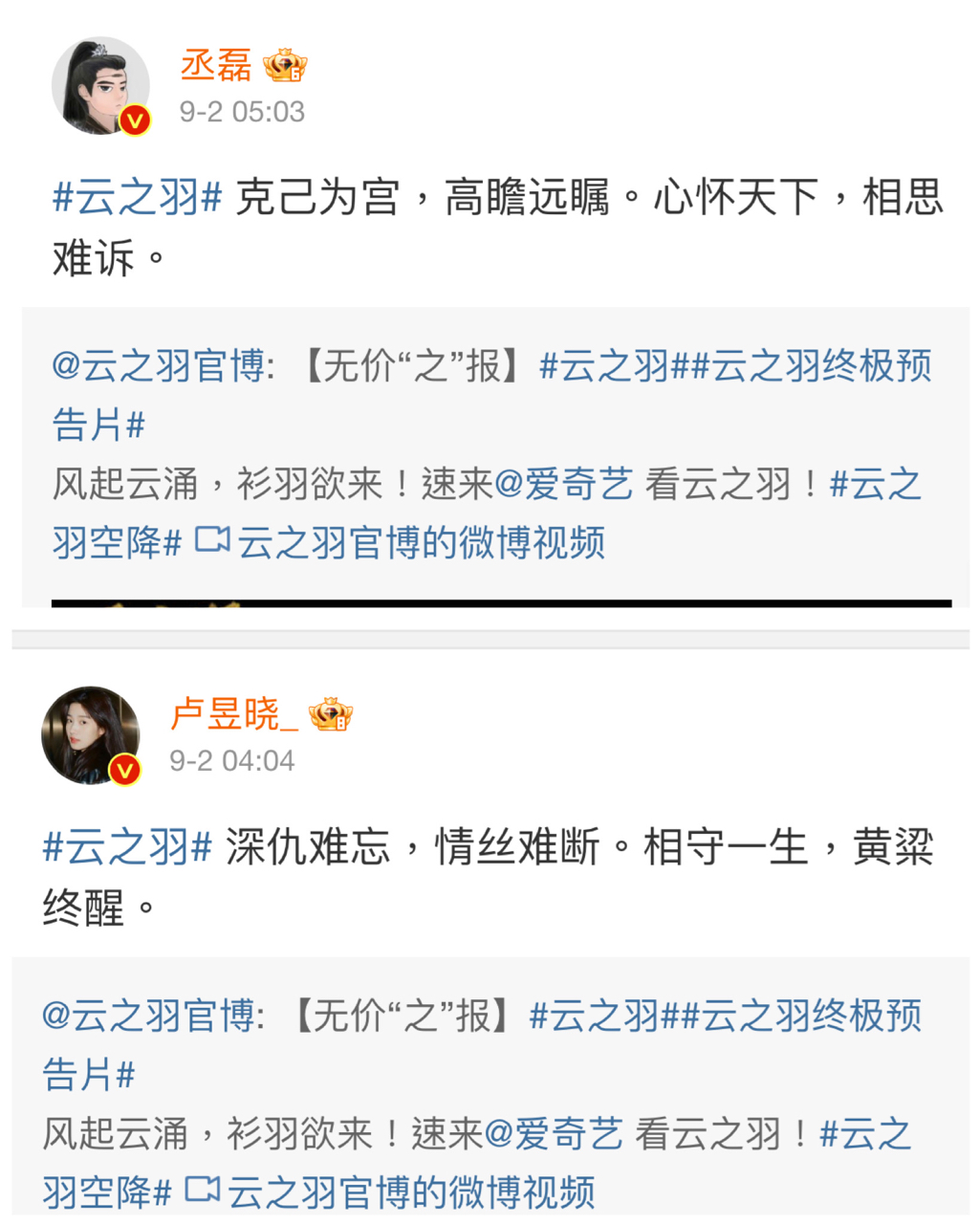Screen dimensions: 980x1224
Task: Open #云之羽空降# topic in 卢昱晓_'s repost
Action: 865,1134
